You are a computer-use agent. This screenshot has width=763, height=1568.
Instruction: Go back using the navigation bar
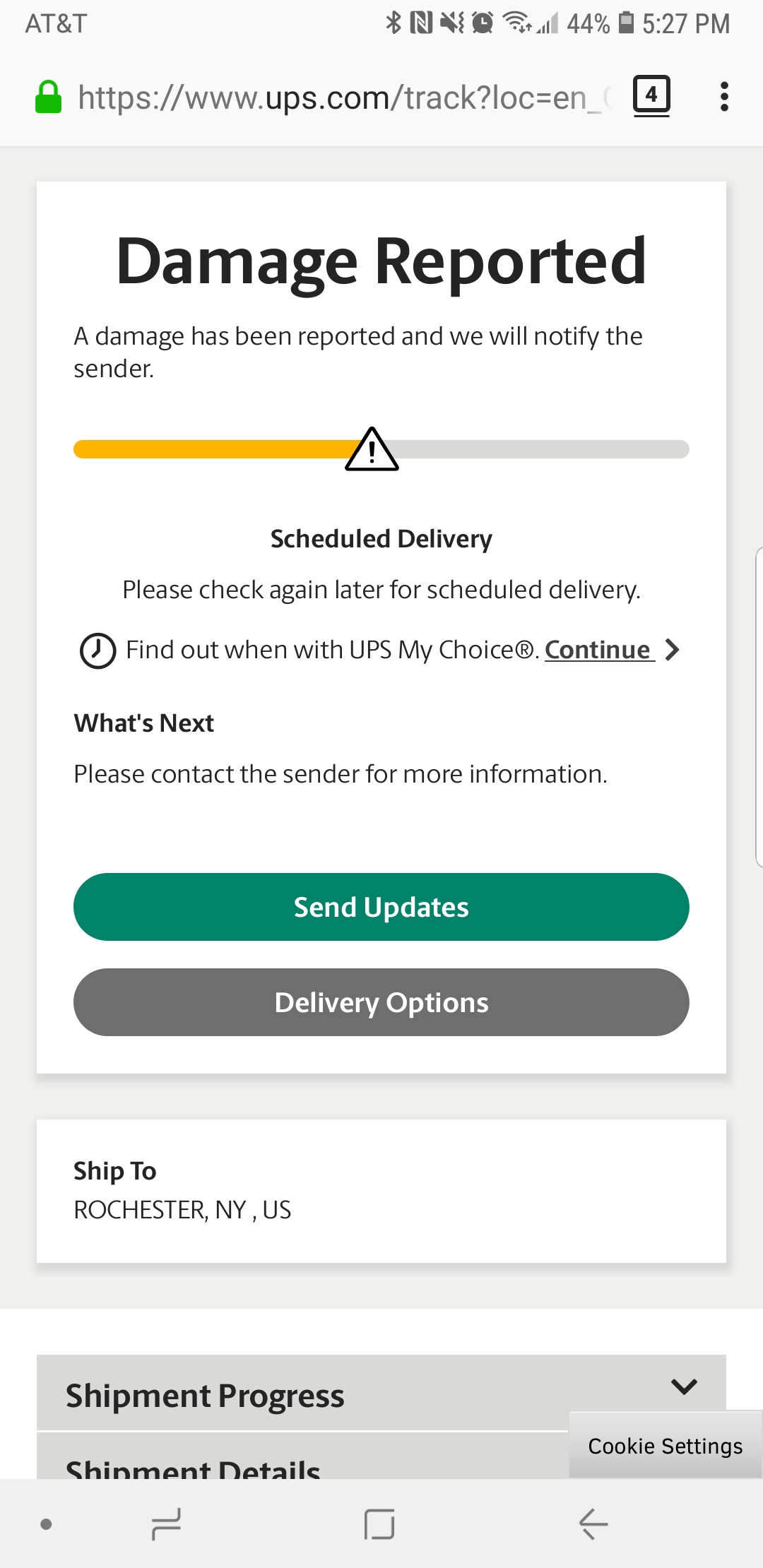[x=593, y=1524]
